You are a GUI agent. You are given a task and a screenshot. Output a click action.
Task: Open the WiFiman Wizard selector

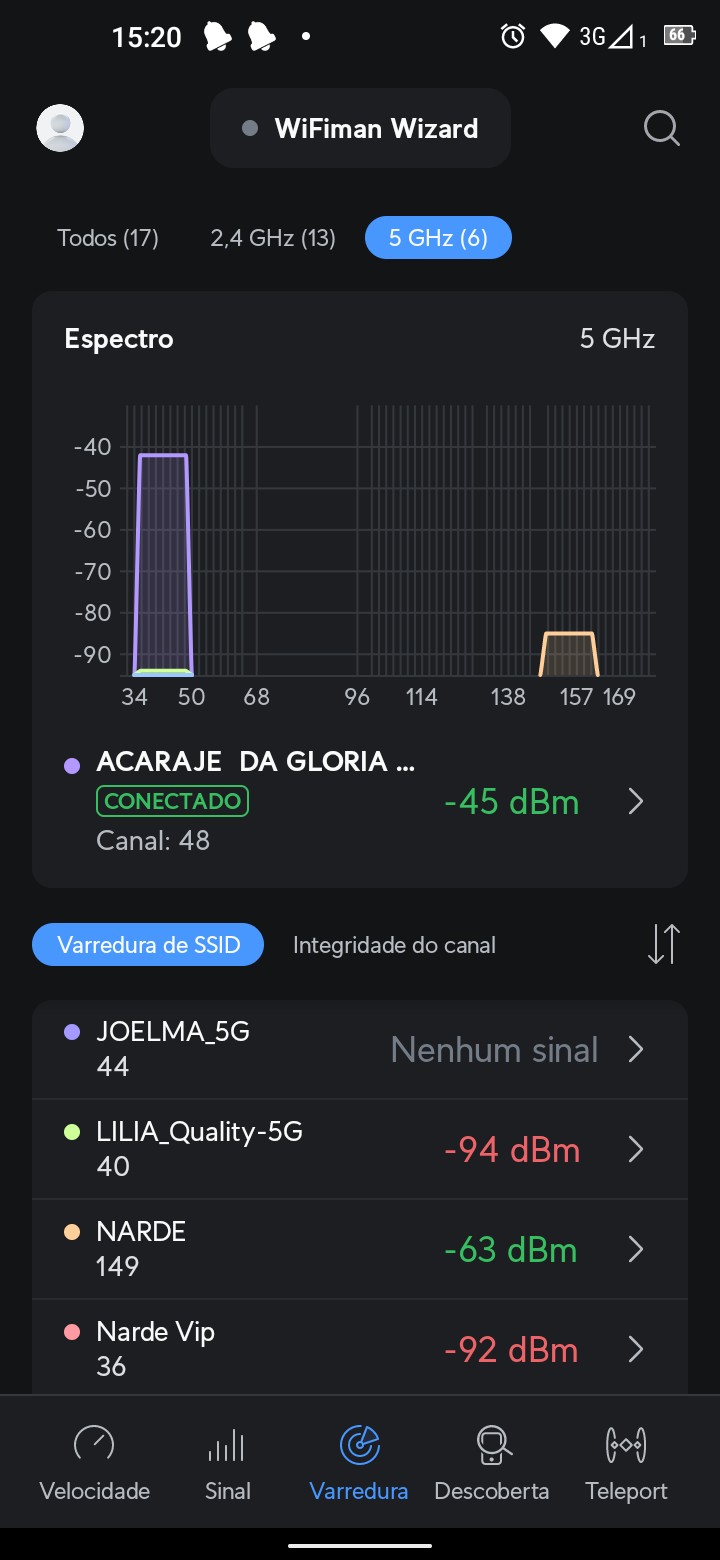pyautogui.click(x=360, y=129)
